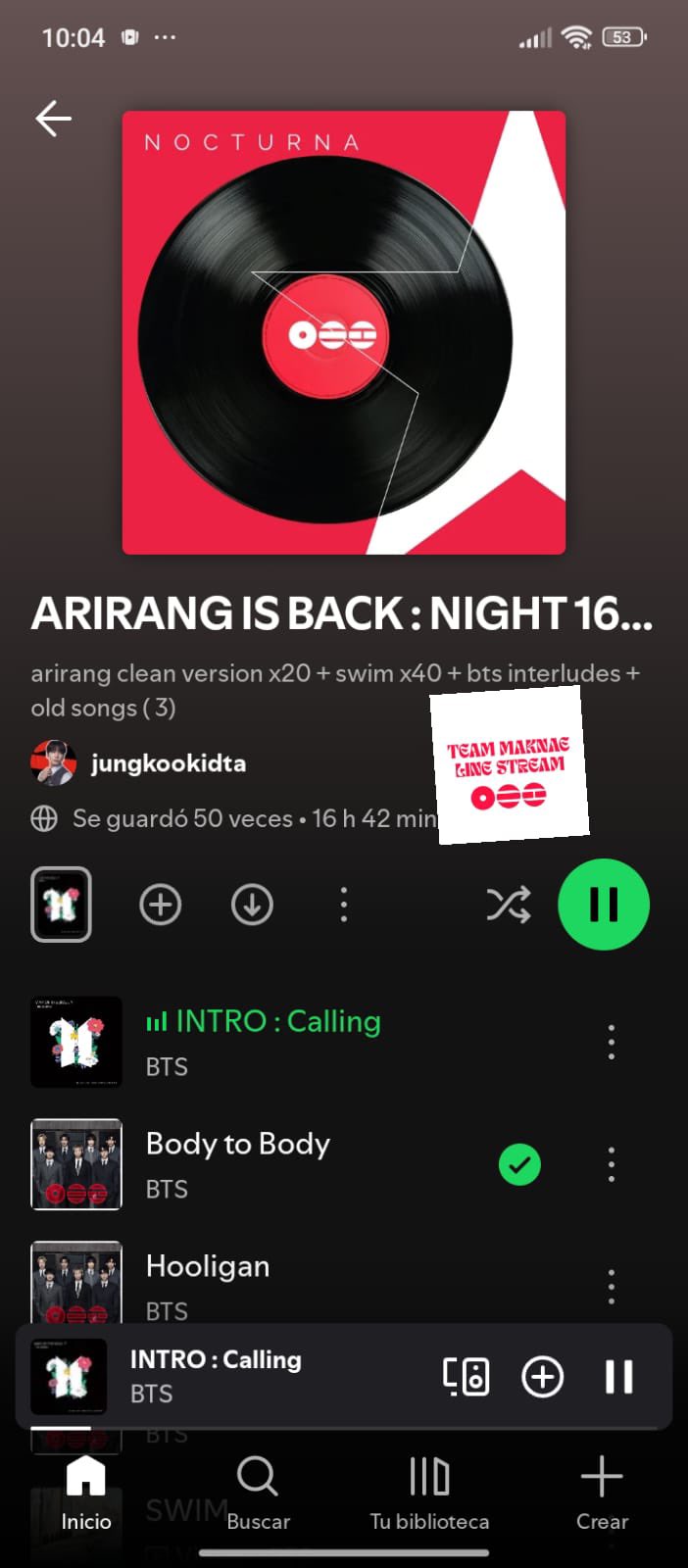
Task: Open options for INTRO : Calling in list
Action: click(612, 1042)
